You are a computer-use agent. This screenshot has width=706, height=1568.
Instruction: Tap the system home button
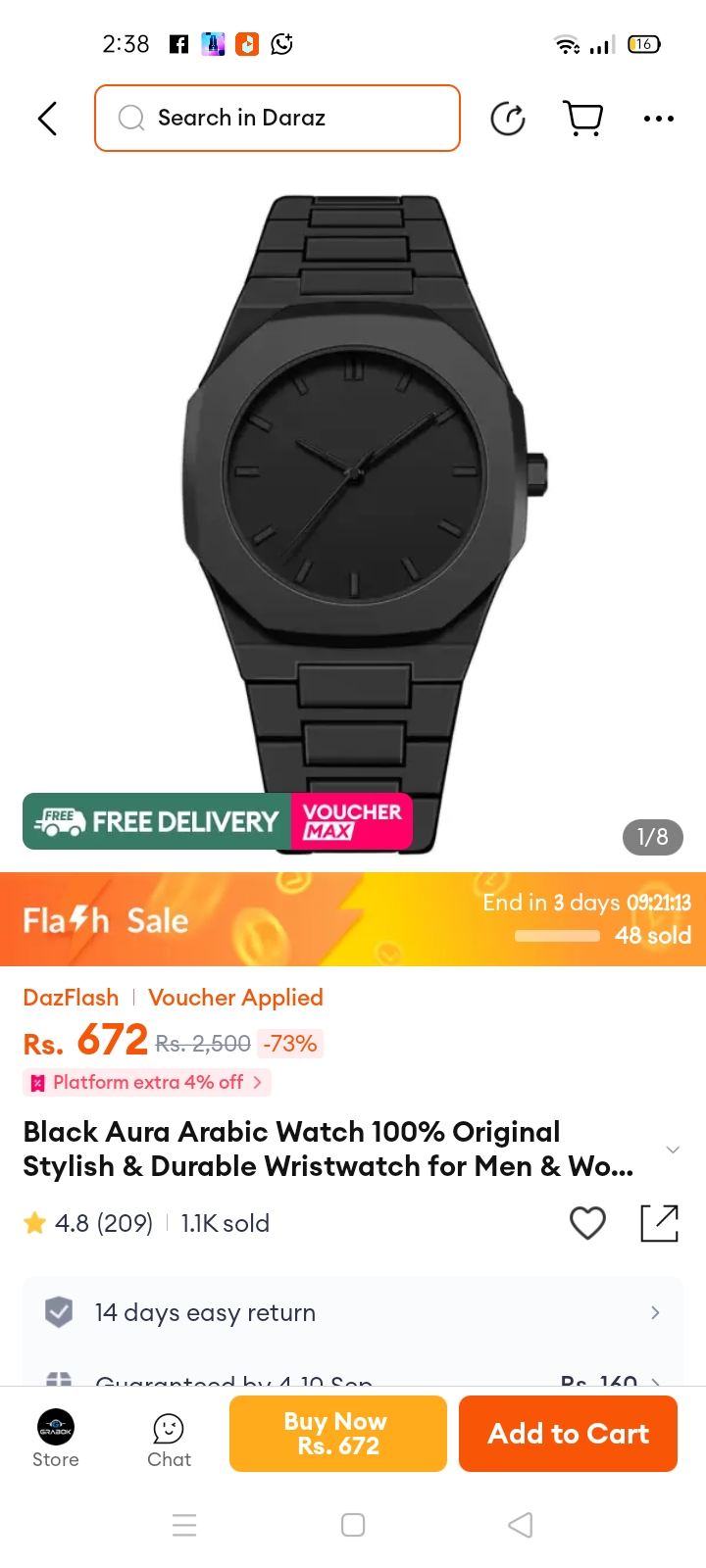[x=353, y=1525]
